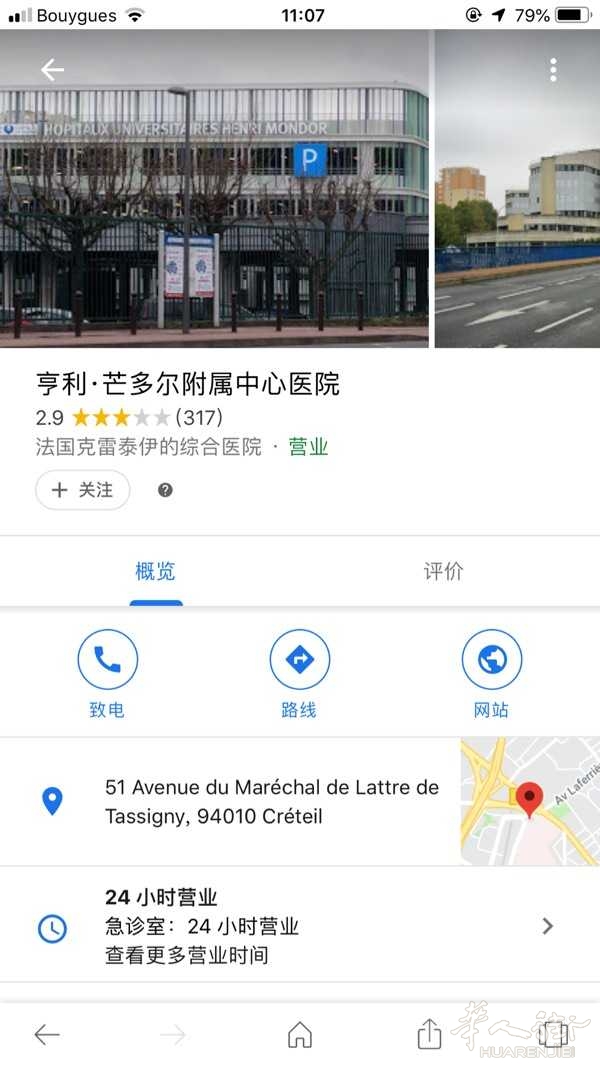Select the 概览 overview tab
The image size is (600, 1067).
pos(156,571)
